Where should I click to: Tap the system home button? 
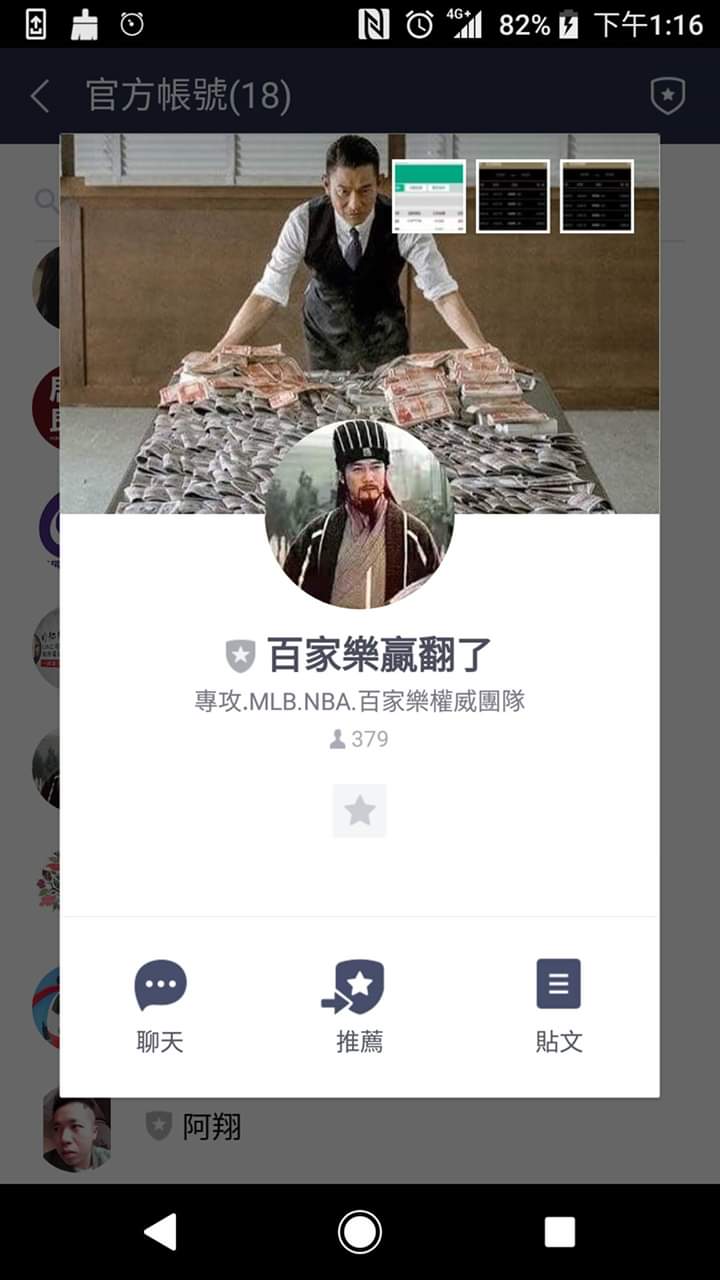coord(359,1232)
